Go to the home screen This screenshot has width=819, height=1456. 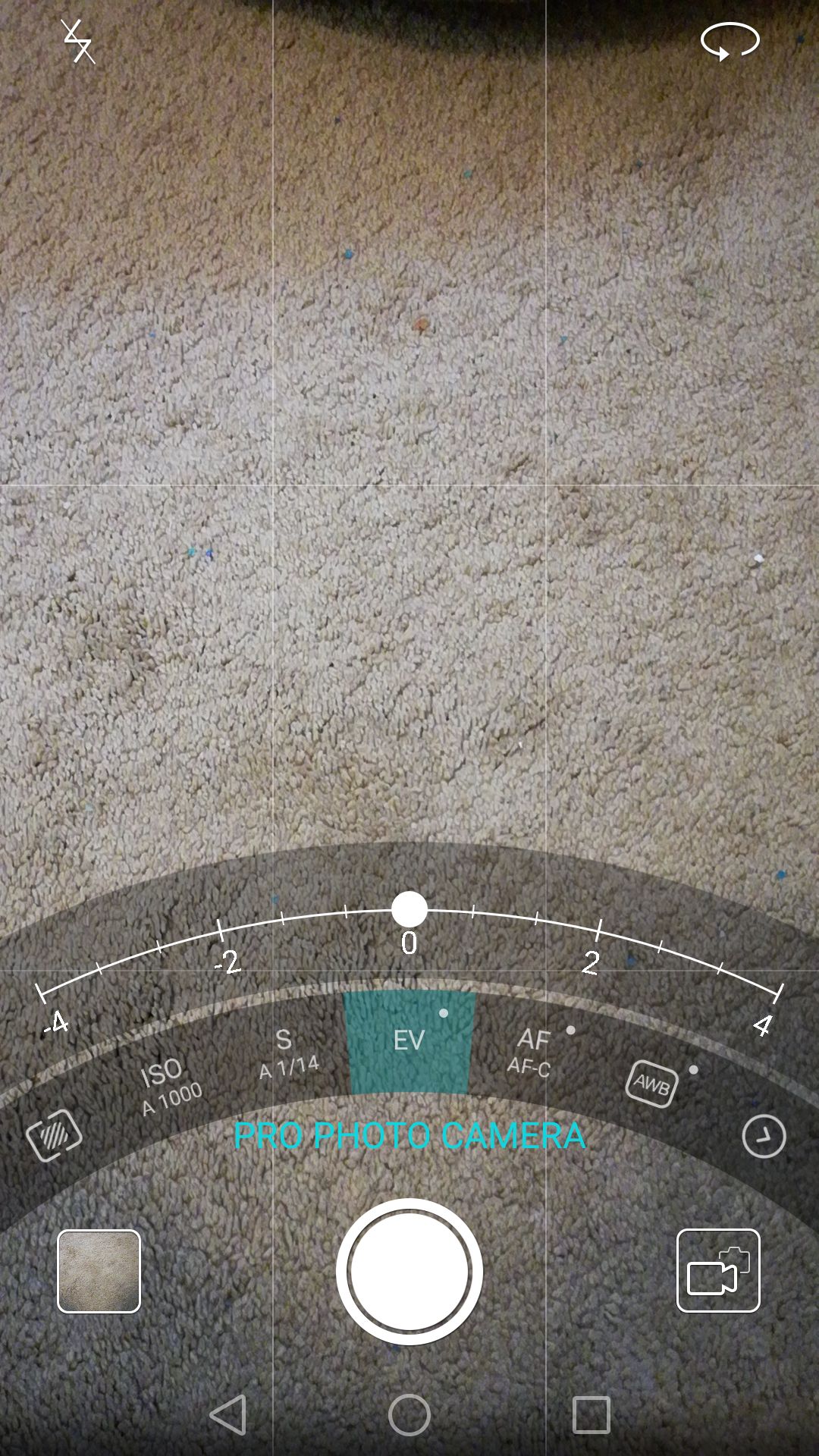click(409, 1415)
